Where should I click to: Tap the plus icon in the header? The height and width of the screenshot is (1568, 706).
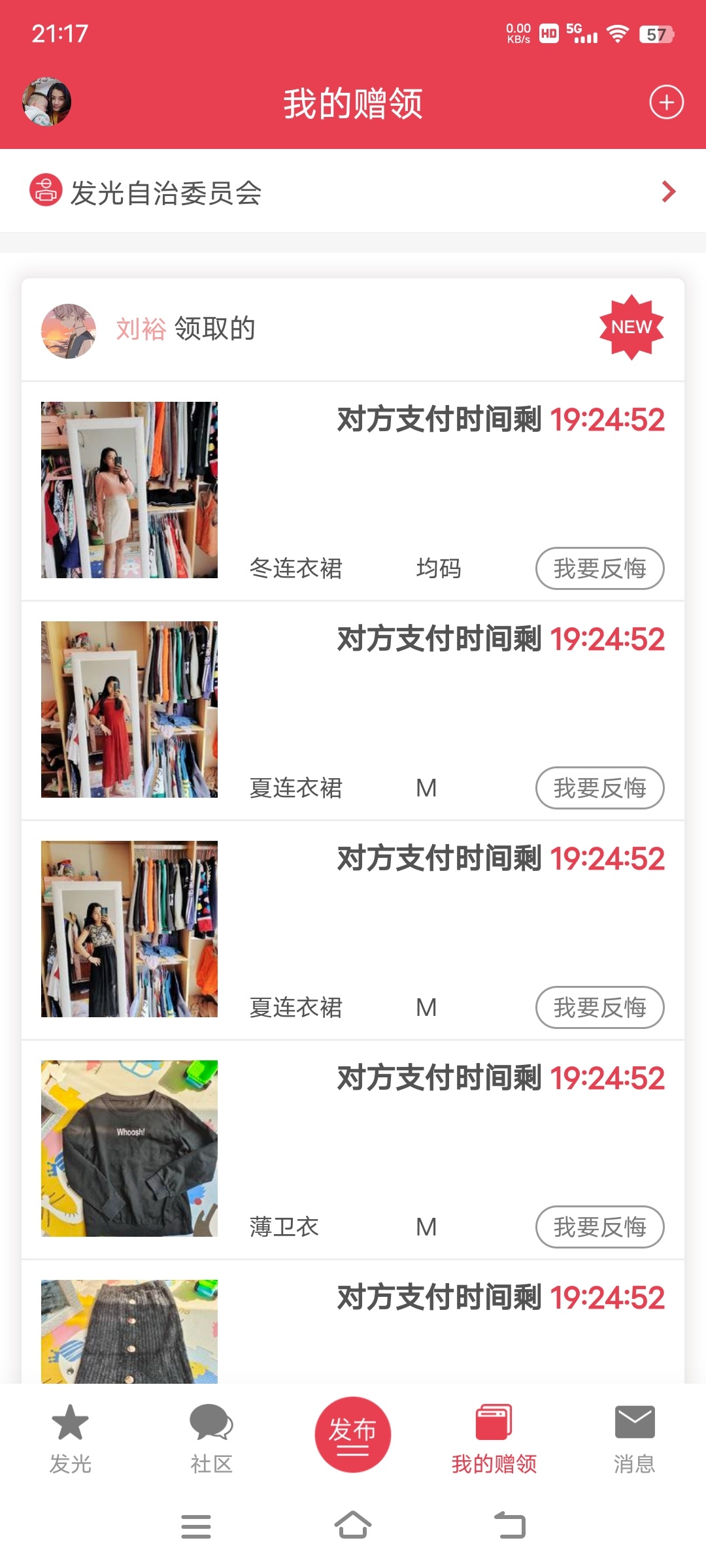click(666, 103)
